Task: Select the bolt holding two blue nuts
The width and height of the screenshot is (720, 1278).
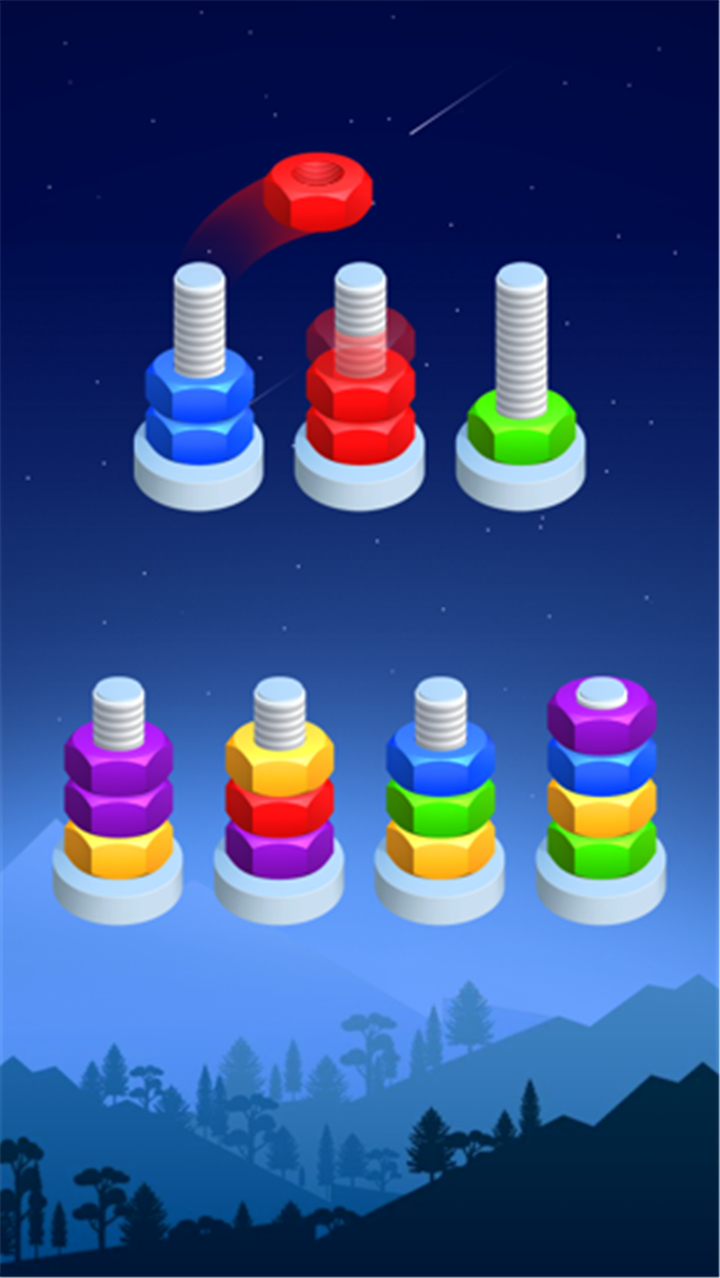Action: [199, 388]
